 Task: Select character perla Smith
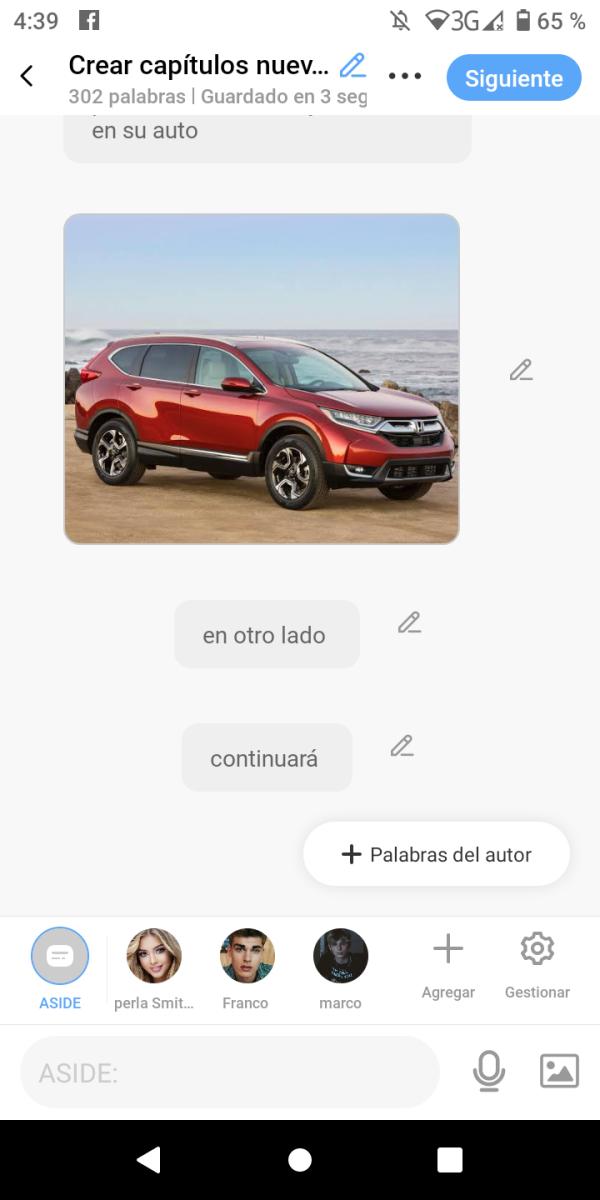pyautogui.click(x=154, y=957)
